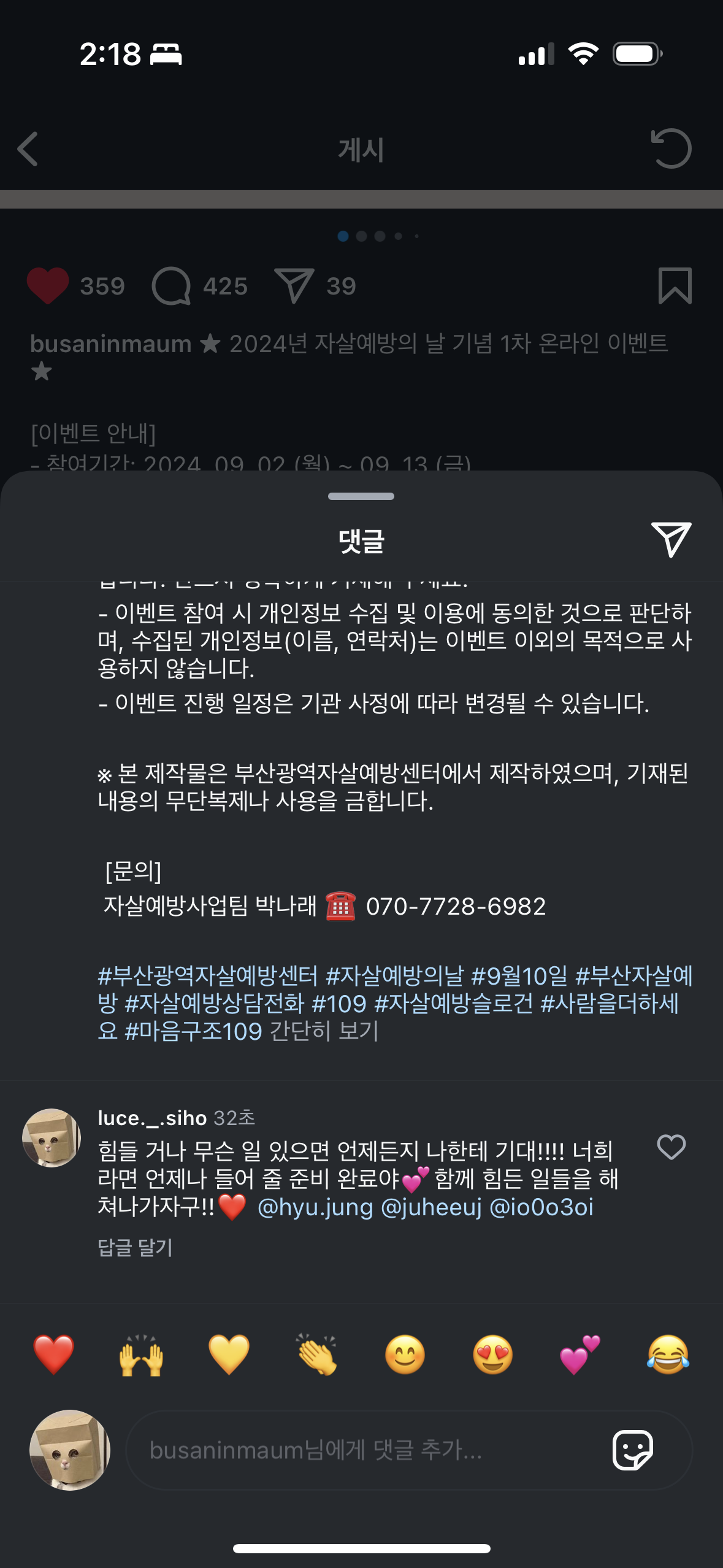Focus the busaninmaum comment input field
The height and width of the screenshot is (1568, 723).
pos(368,1450)
